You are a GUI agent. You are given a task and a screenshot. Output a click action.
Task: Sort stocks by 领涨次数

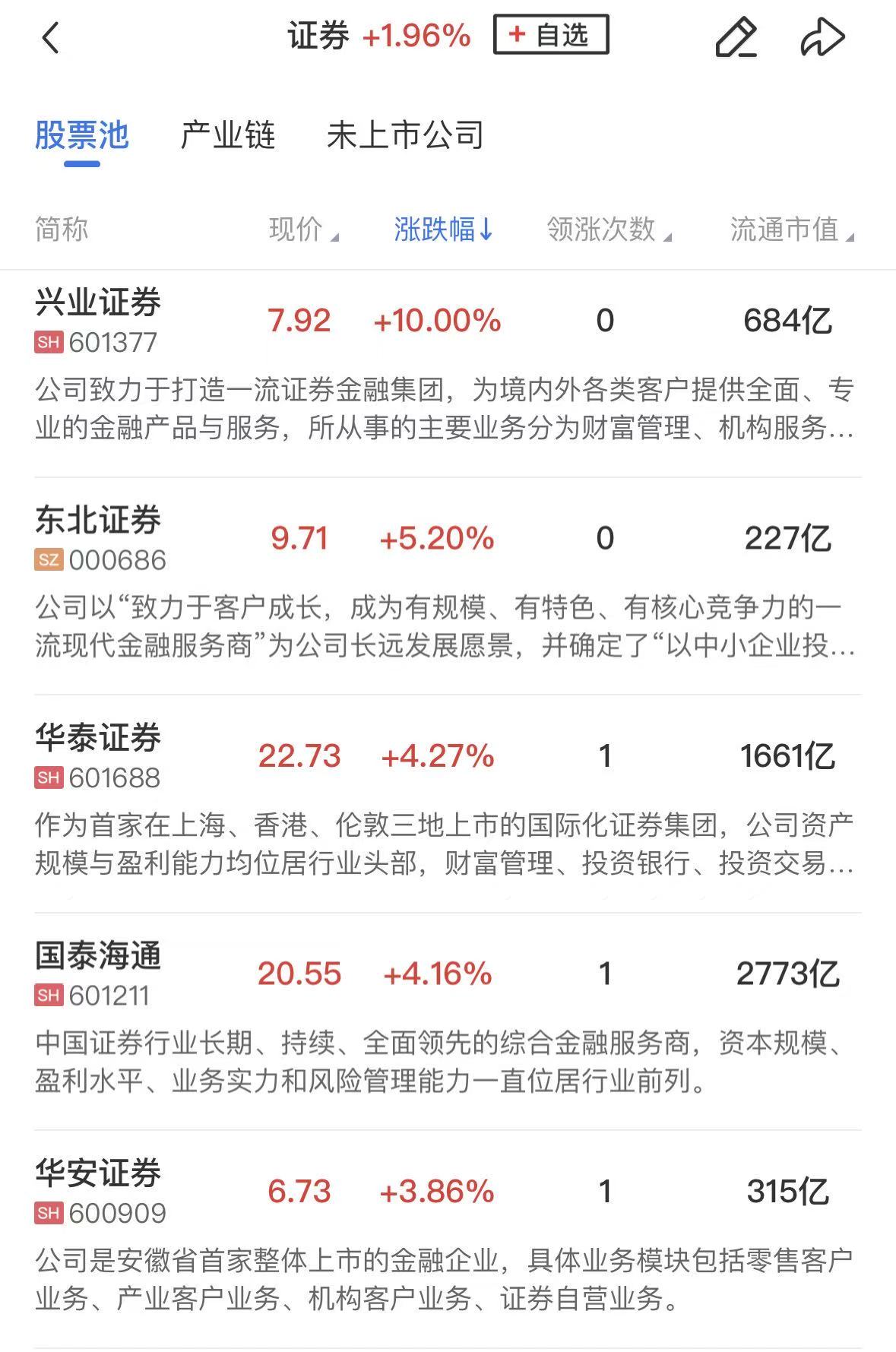pos(608,230)
